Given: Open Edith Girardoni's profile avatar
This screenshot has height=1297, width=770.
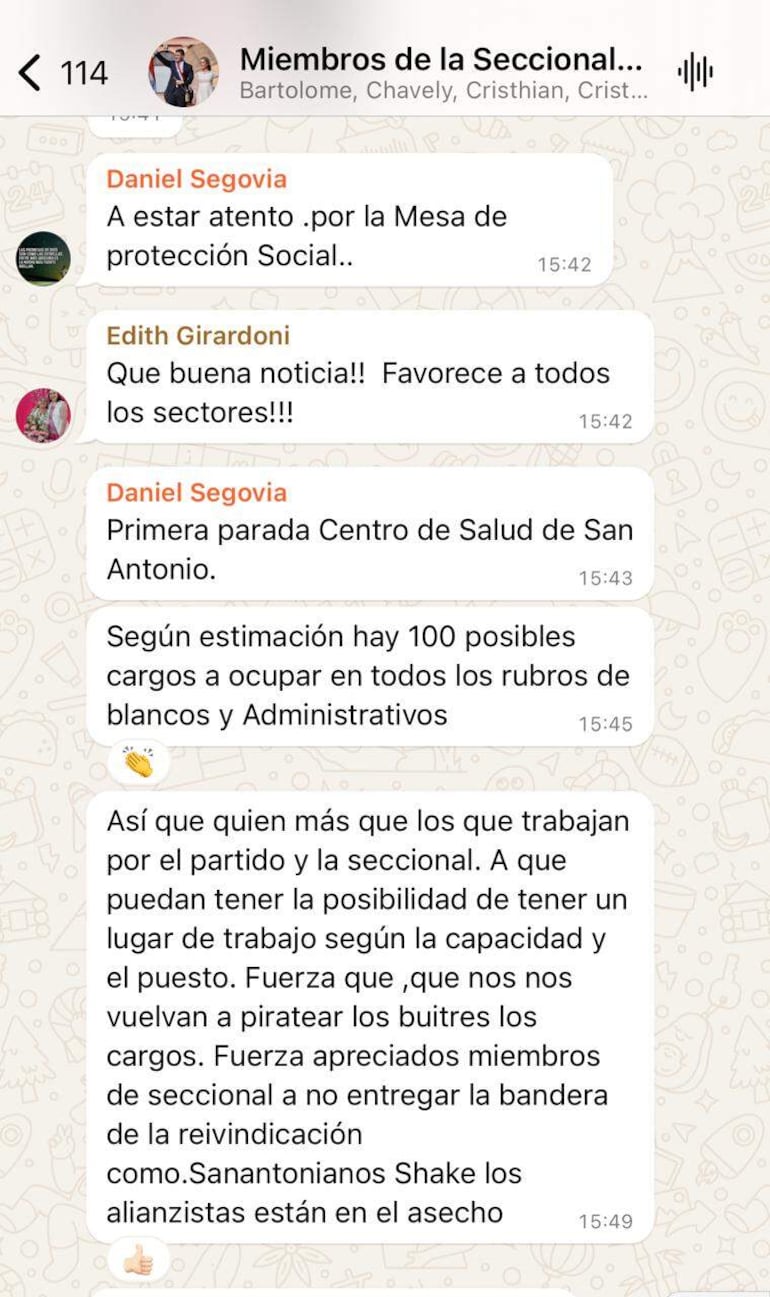Looking at the screenshot, I should coord(43,415).
